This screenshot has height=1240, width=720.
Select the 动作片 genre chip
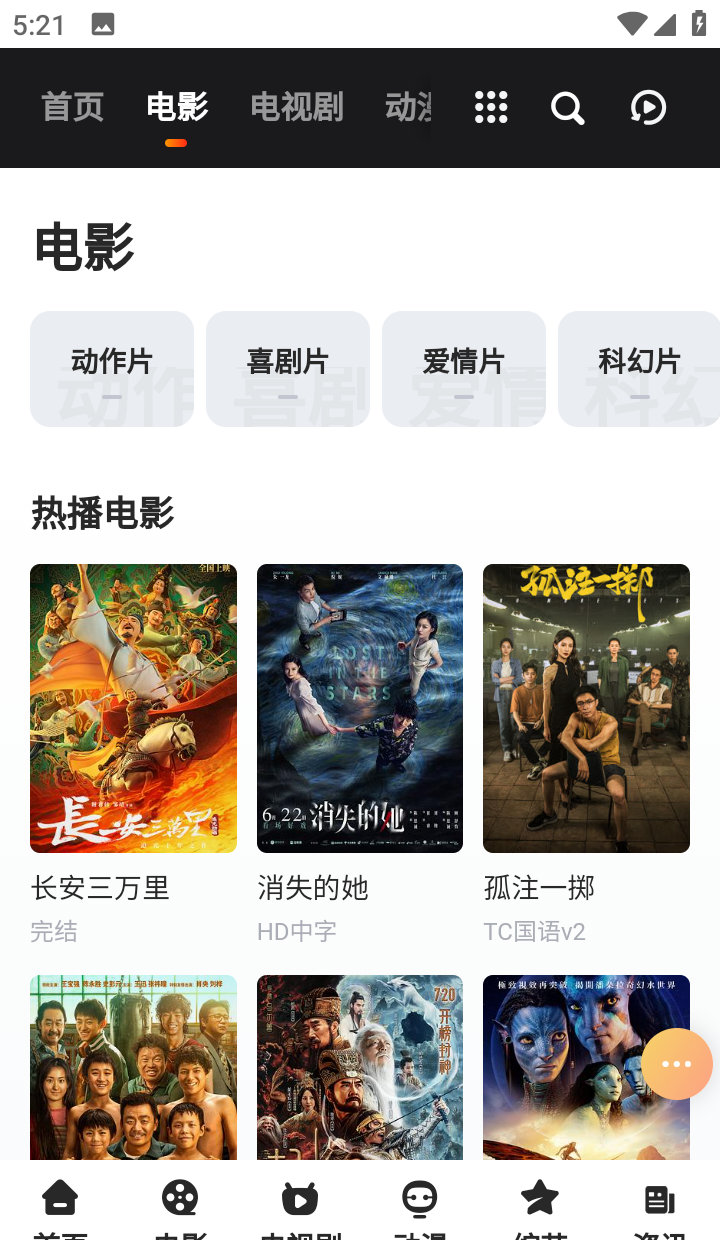coord(112,368)
